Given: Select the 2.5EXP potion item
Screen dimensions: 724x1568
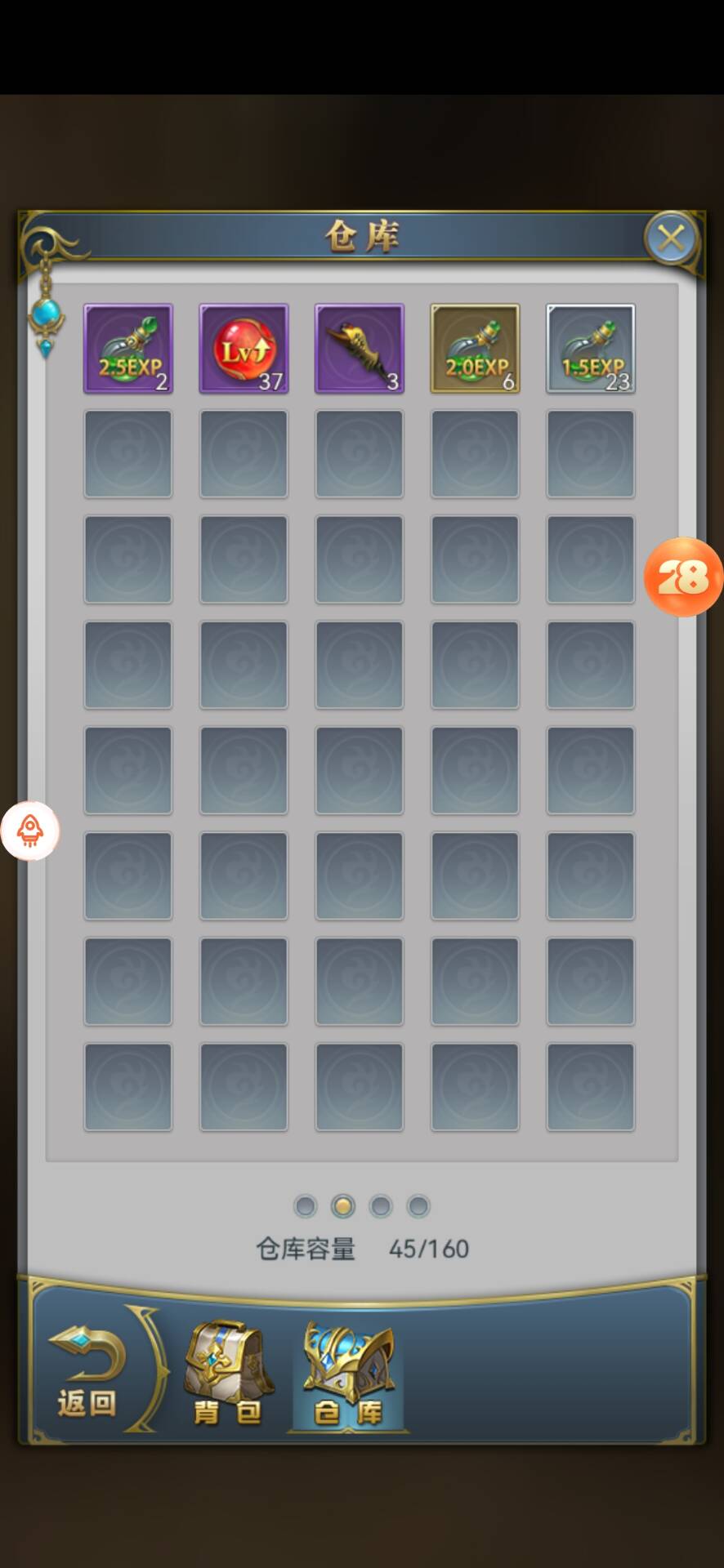Looking at the screenshot, I should [x=128, y=349].
